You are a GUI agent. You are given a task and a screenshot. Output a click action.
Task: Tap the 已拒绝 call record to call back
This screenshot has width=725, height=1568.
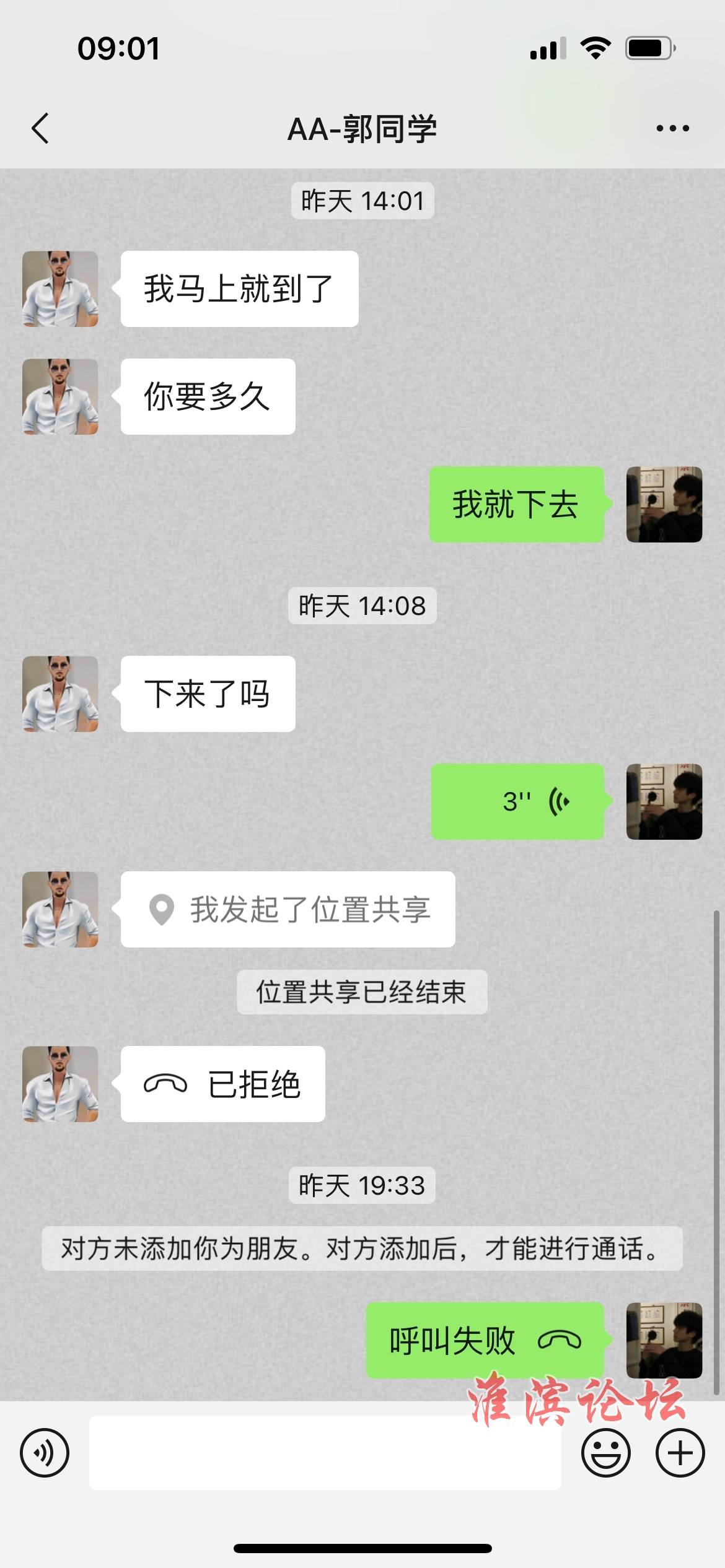pyautogui.click(x=223, y=1084)
